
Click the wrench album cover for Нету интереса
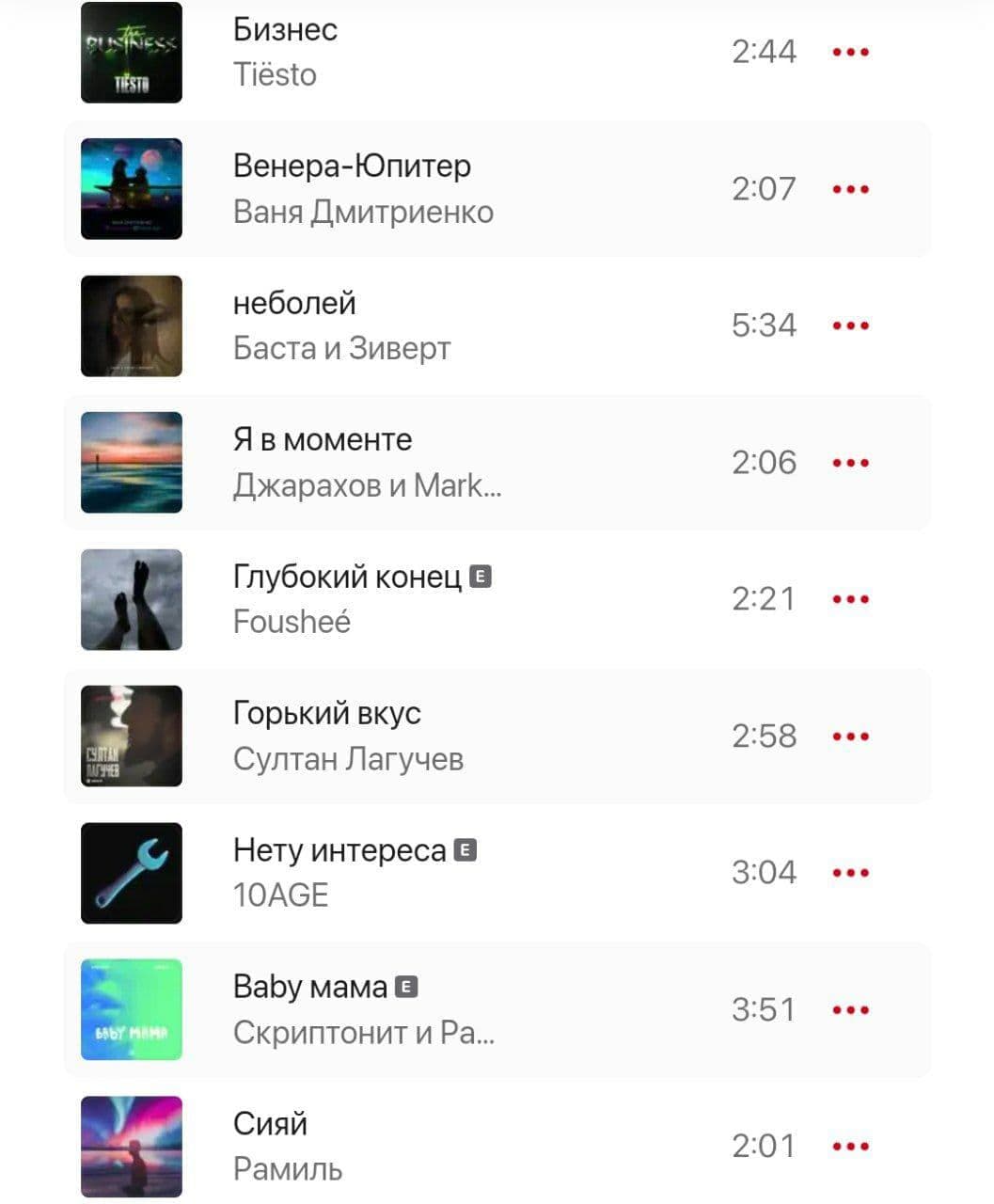[132, 872]
